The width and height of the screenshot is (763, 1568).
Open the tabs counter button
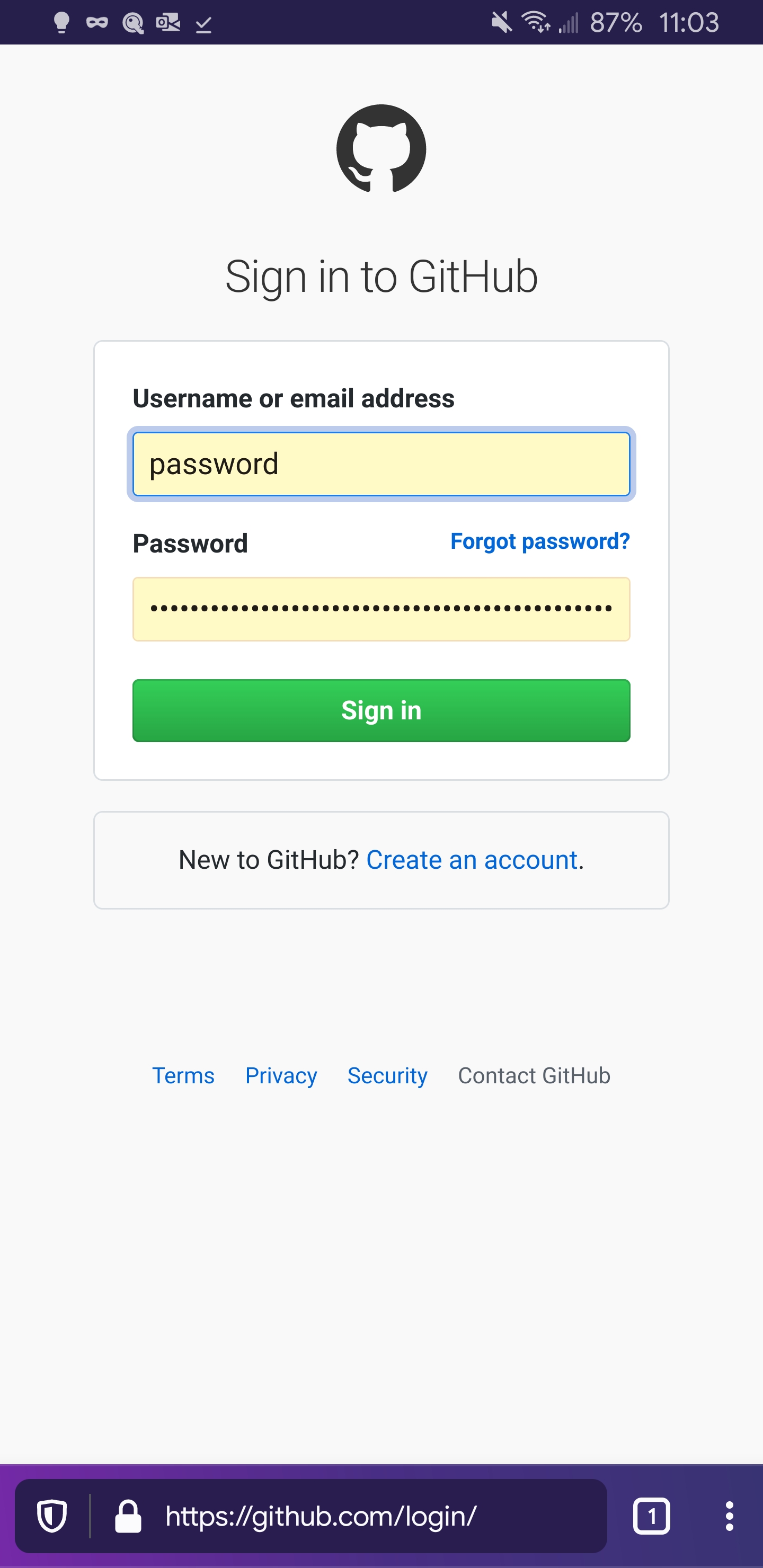click(x=652, y=1516)
